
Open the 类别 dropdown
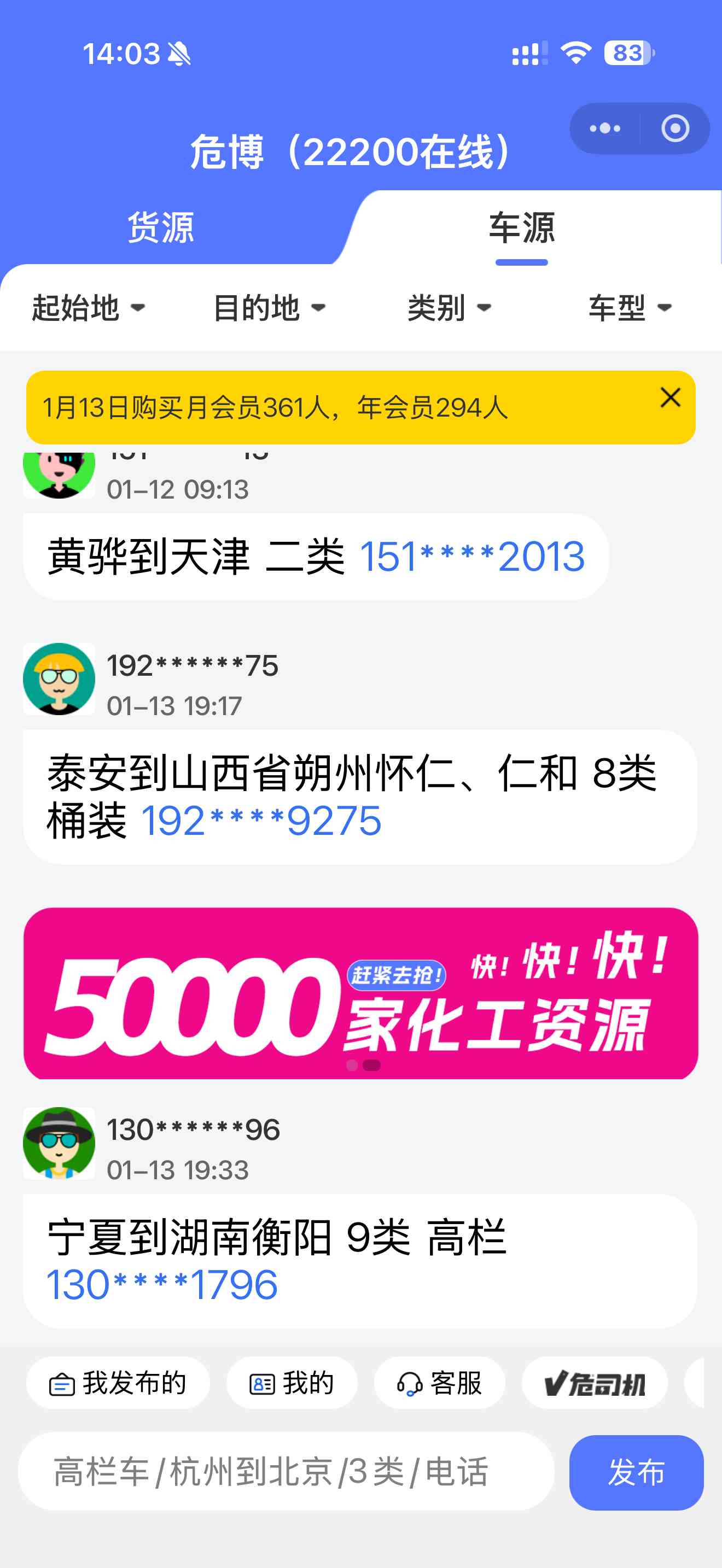coord(449,307)
